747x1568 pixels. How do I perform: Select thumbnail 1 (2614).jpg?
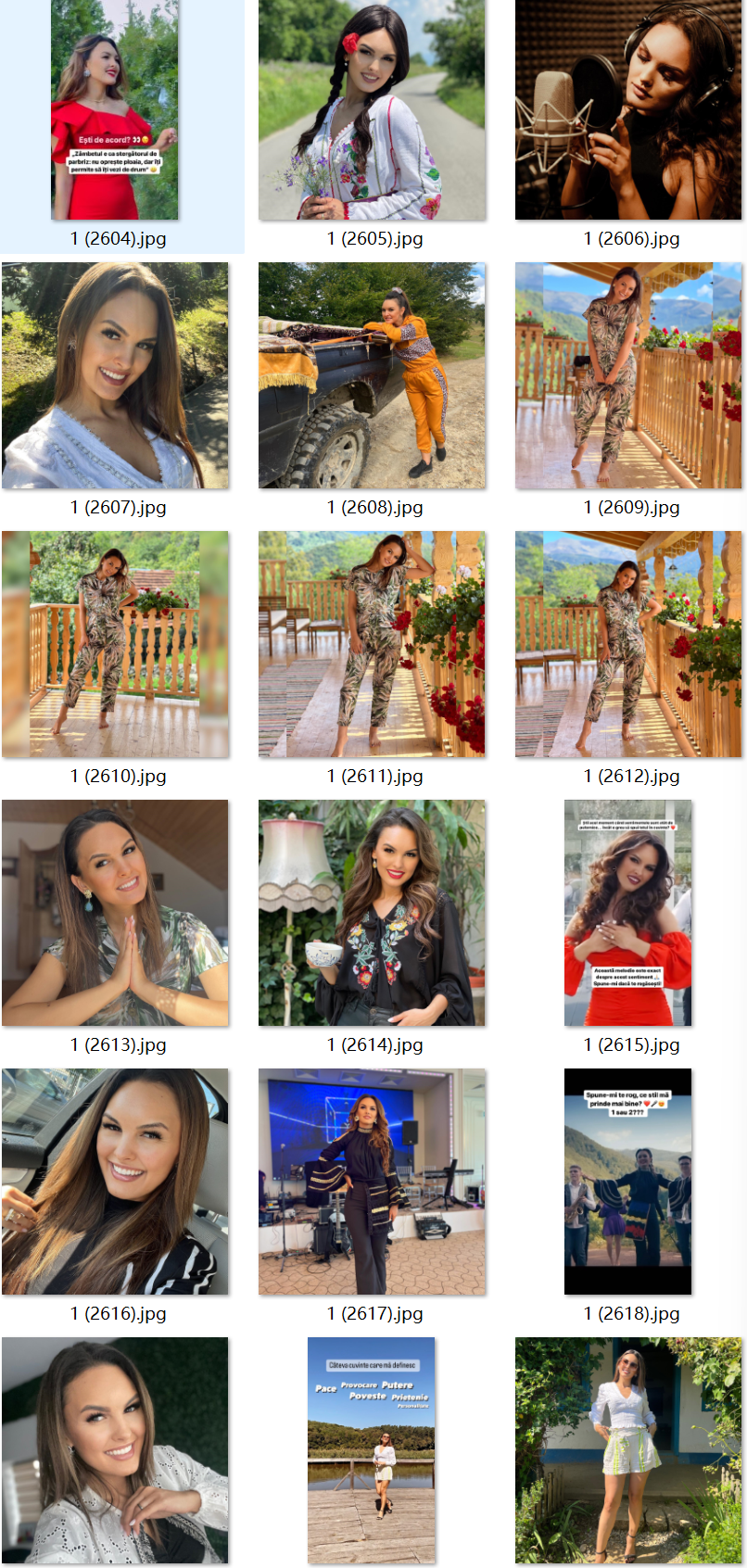pos(372,913)
